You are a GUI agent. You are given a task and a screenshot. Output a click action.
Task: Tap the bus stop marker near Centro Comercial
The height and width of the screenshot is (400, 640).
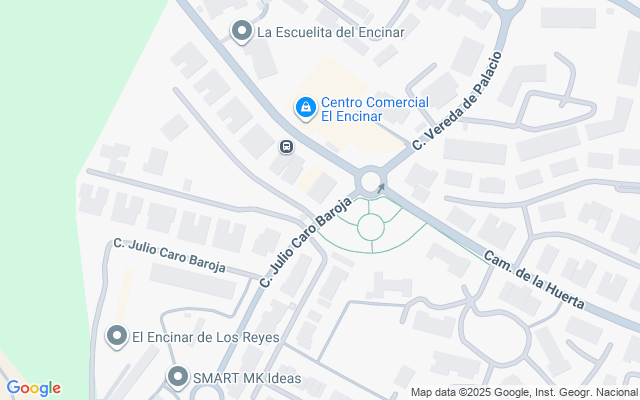[287, 147]
